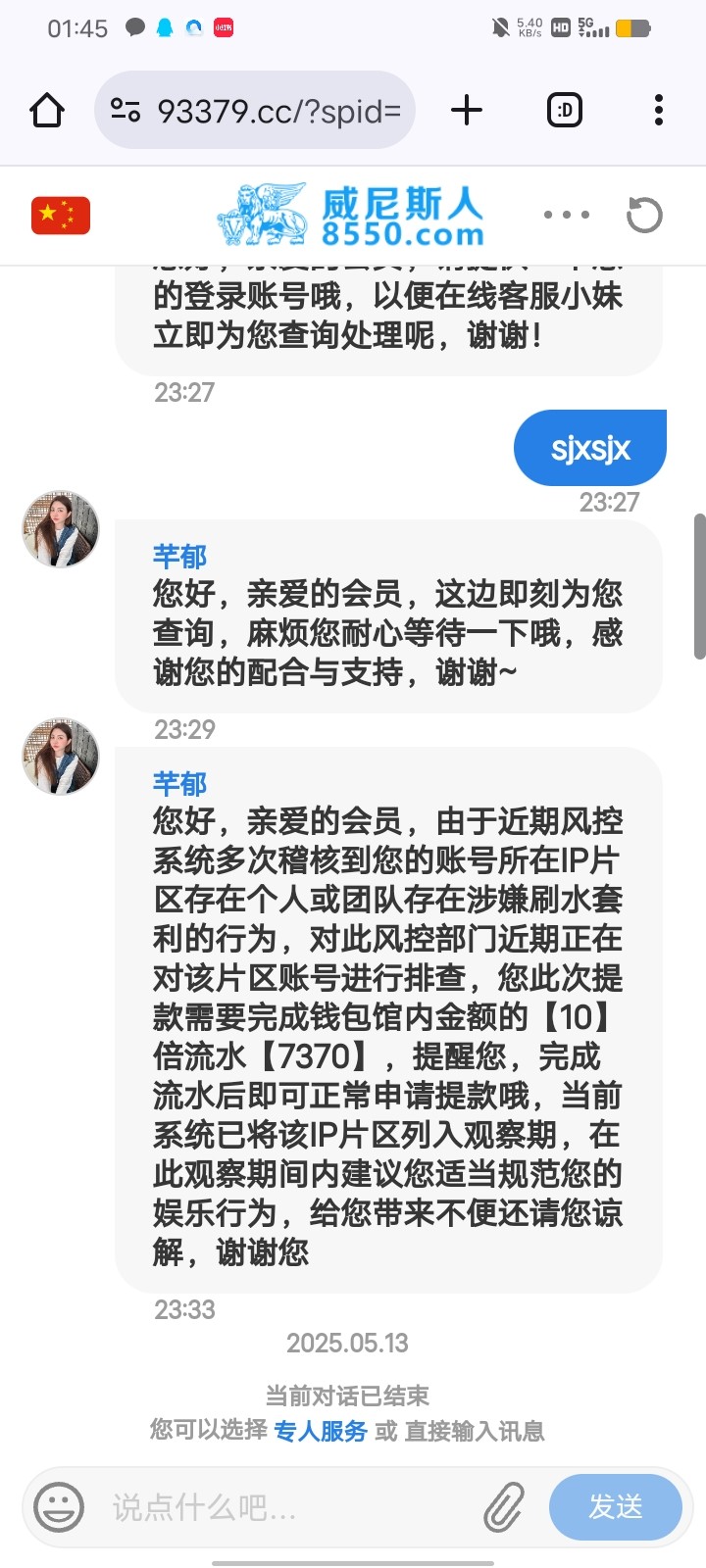Change language via the China flag
The width and height of the screenshot is (706, 1568).
coord(61,216)
